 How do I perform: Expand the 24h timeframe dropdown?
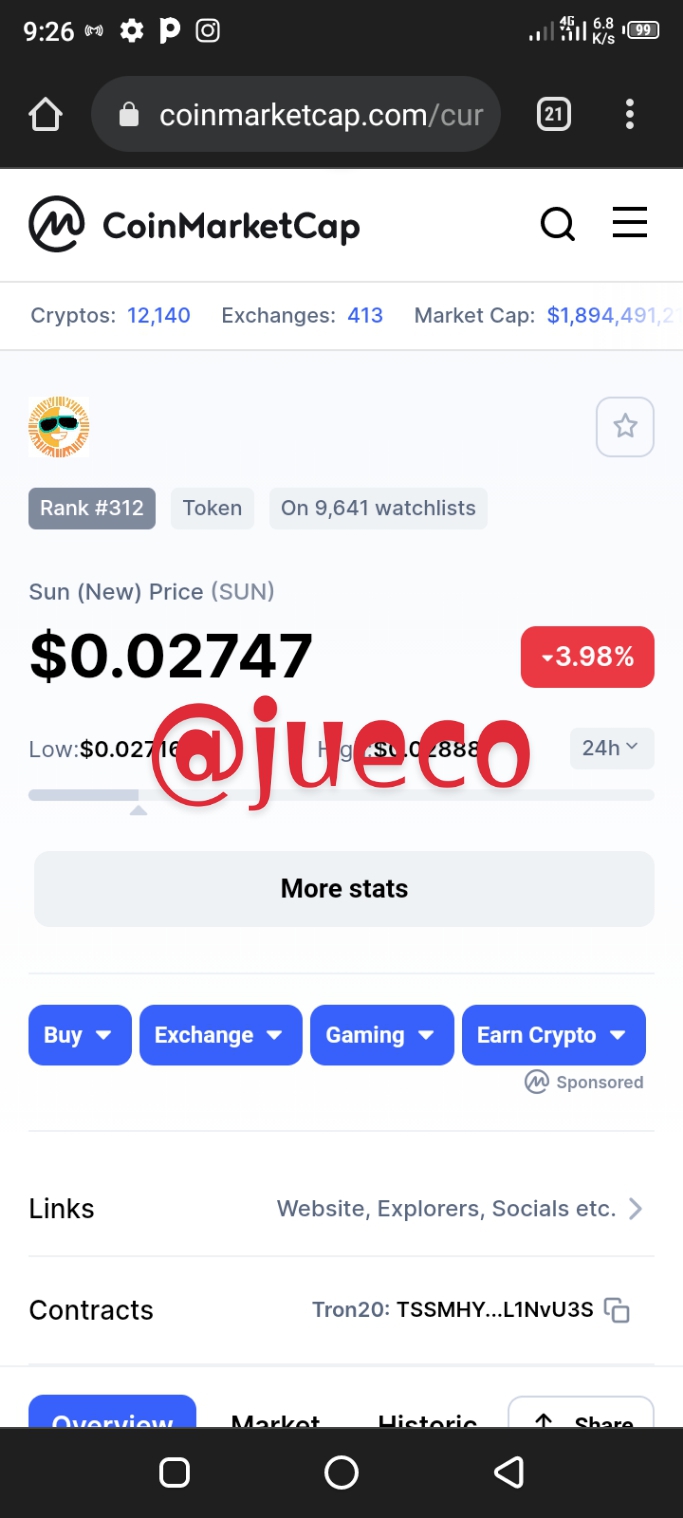pyautogui.click(x=612, y=748)
